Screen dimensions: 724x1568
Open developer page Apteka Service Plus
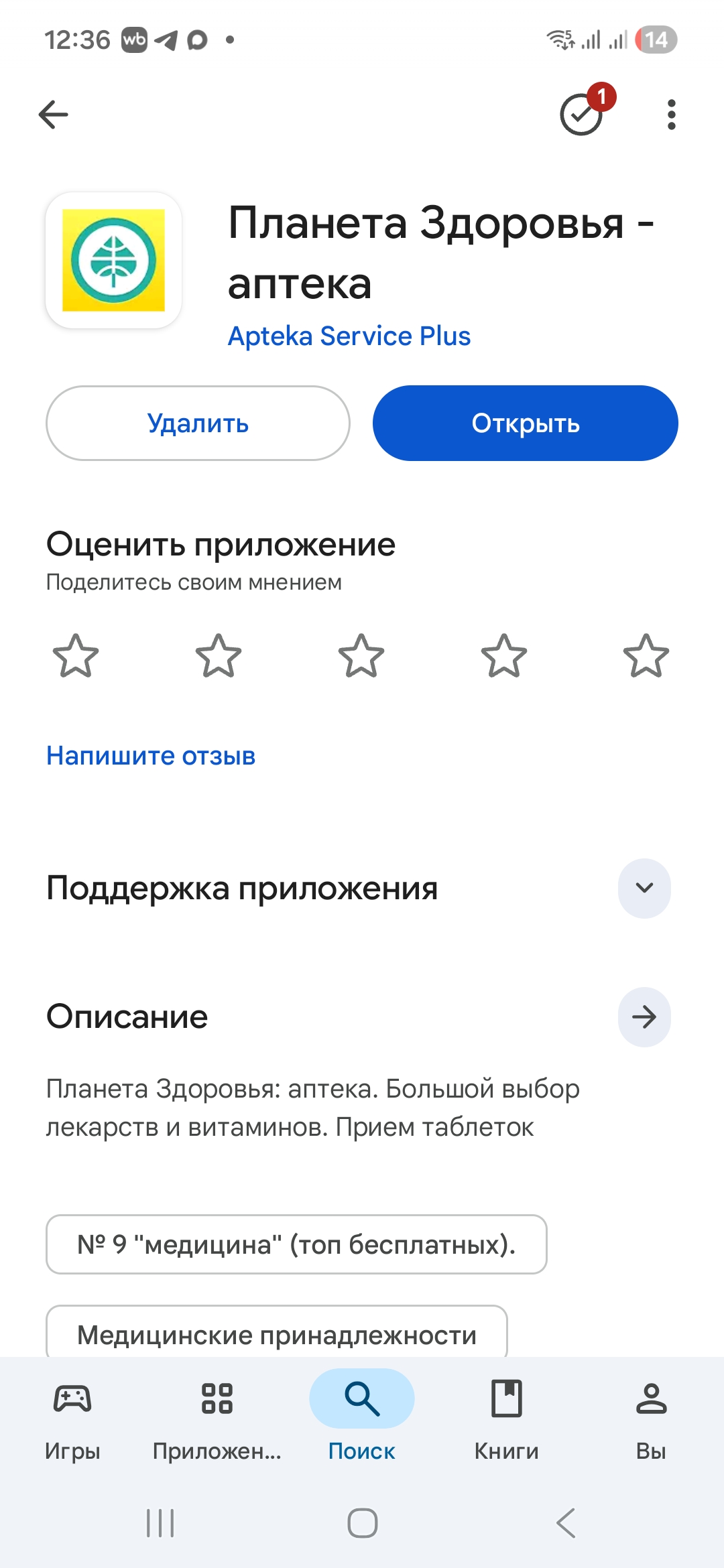(349, 336)
